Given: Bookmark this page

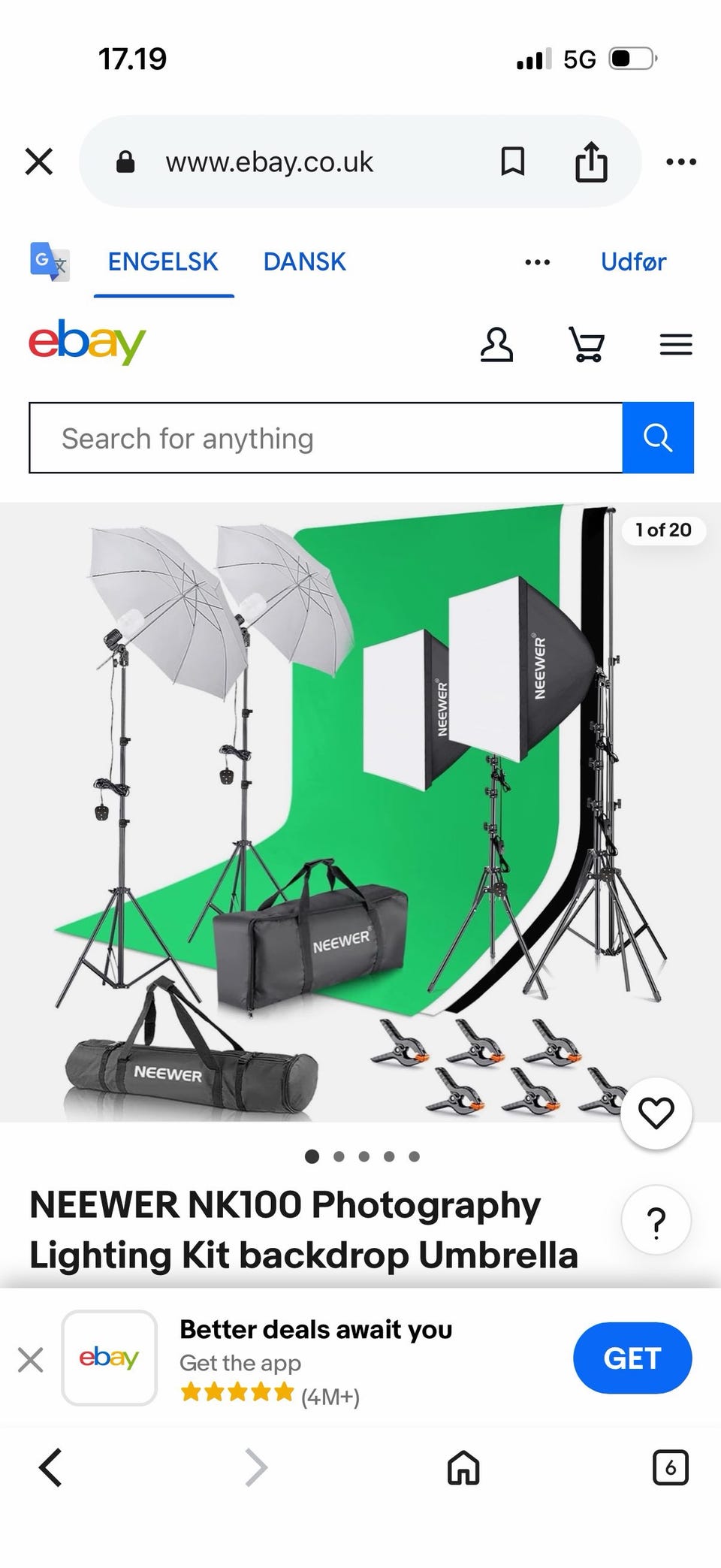Looking at the screenshot, I should coord(512,162).
